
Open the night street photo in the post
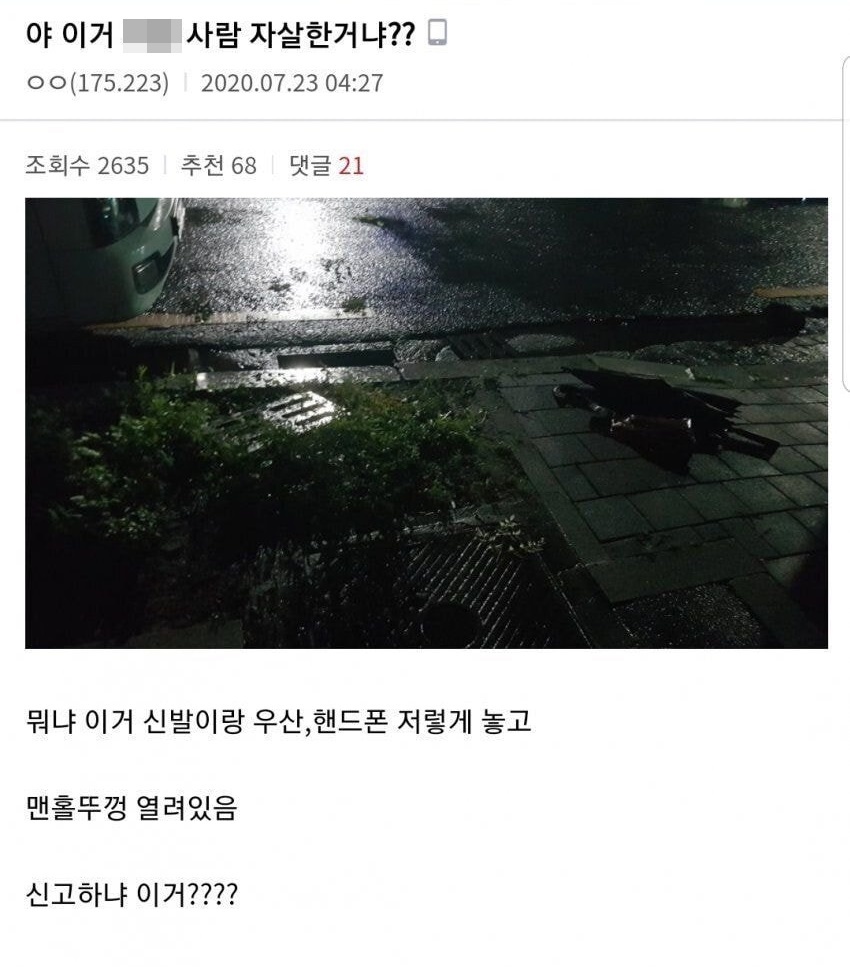point(426,423)
